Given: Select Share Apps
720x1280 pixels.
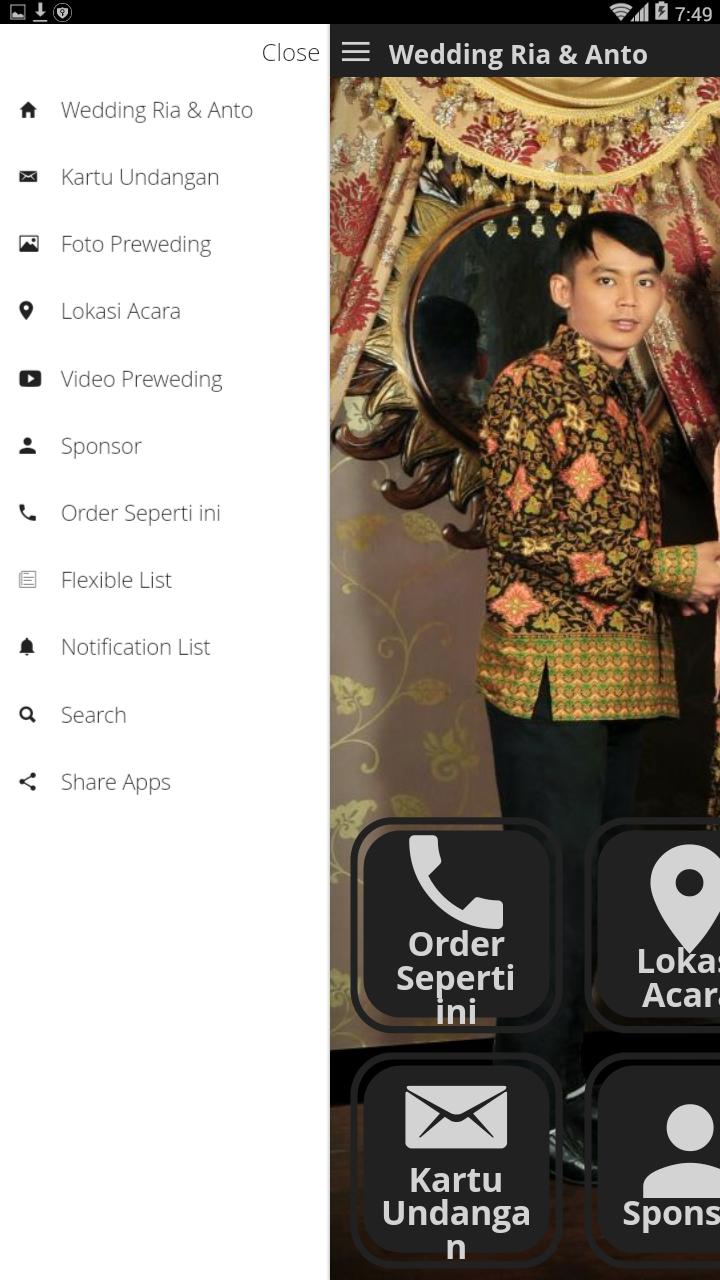Looking at the screenshot, I should (115, 782).
